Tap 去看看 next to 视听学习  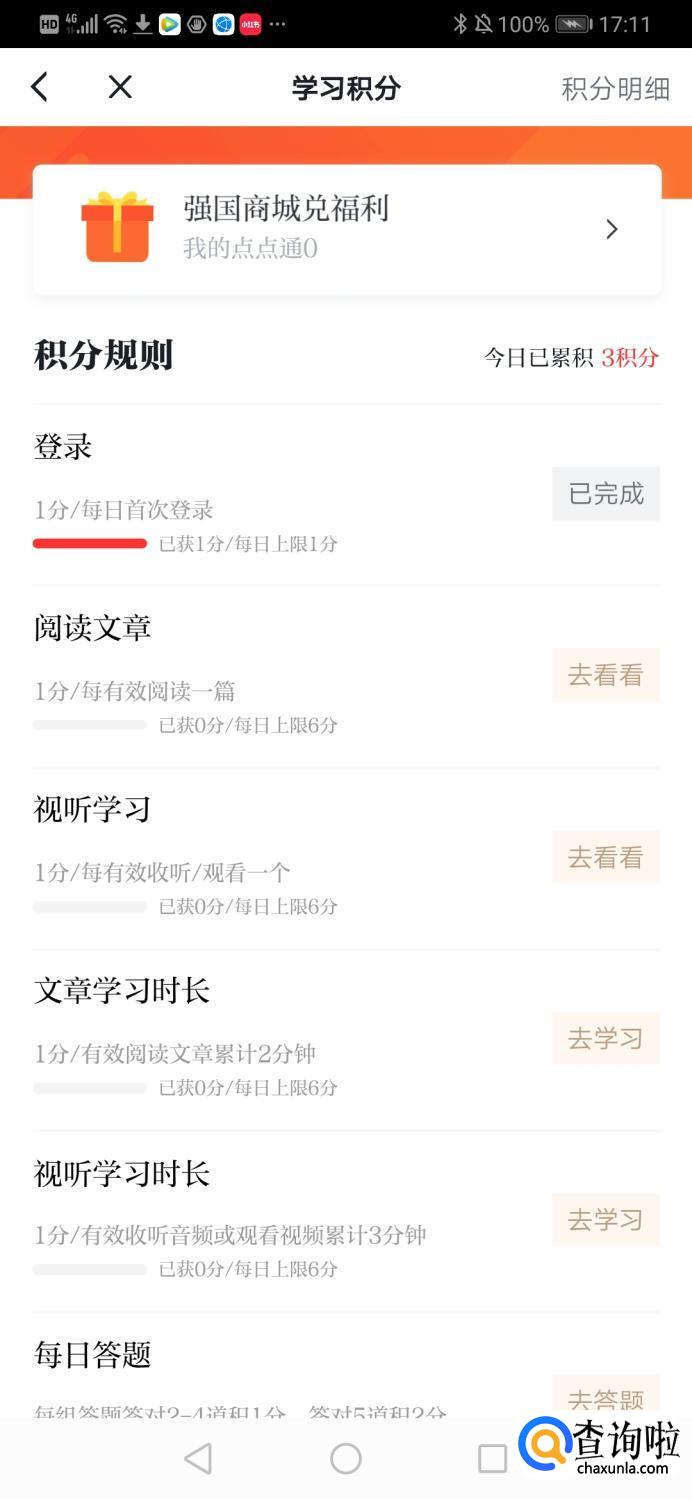[x=605, y=857]
